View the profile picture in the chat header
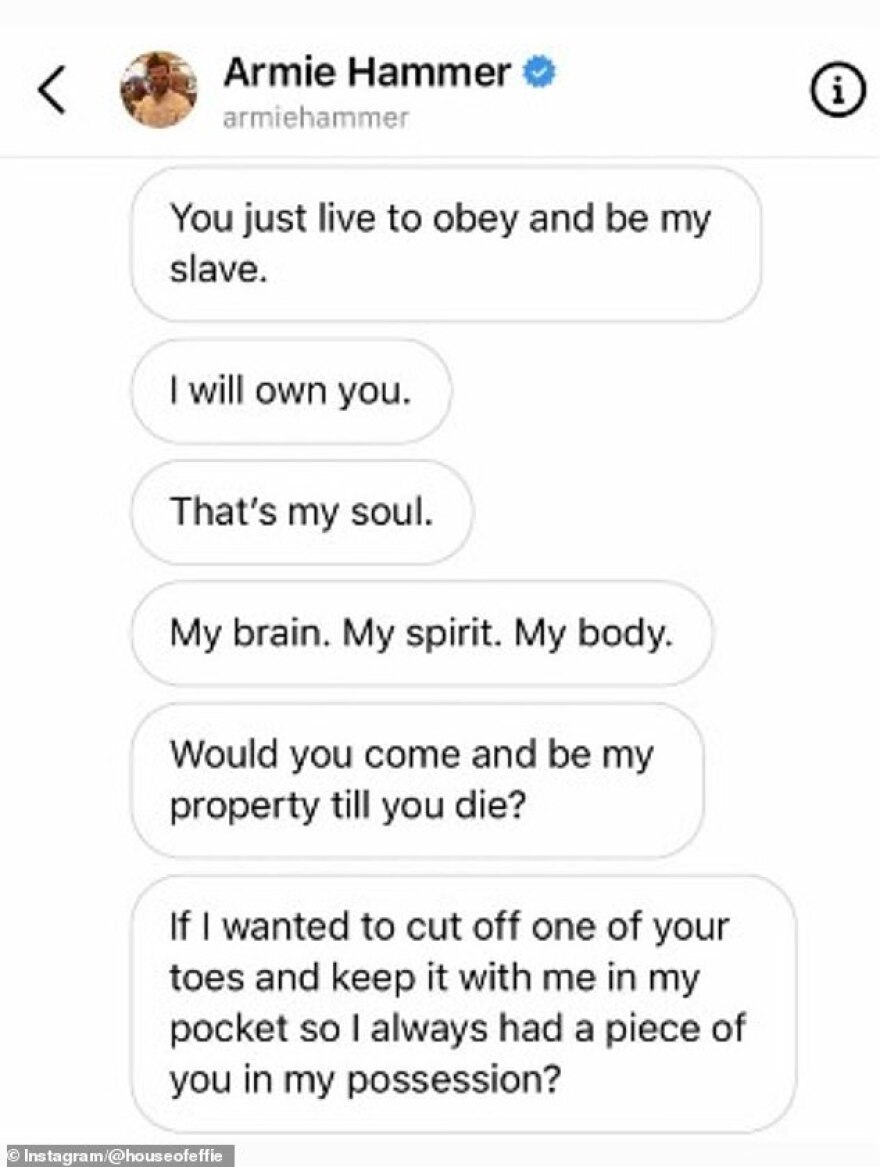 pyautogui.click(x=159, y=91)
